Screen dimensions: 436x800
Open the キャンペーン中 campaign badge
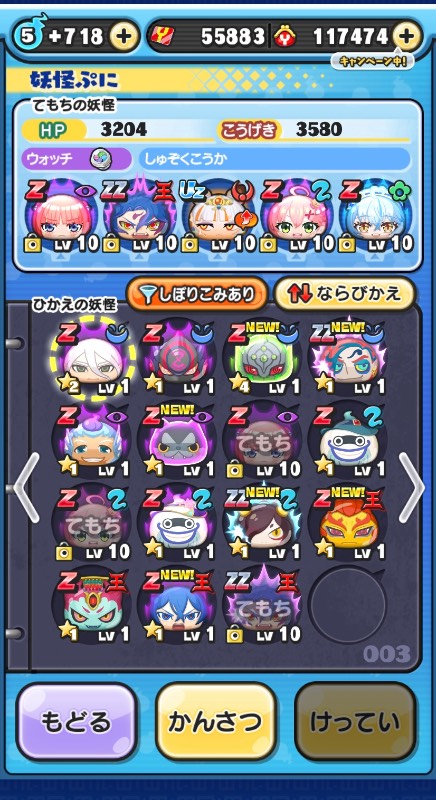point(373,61)
